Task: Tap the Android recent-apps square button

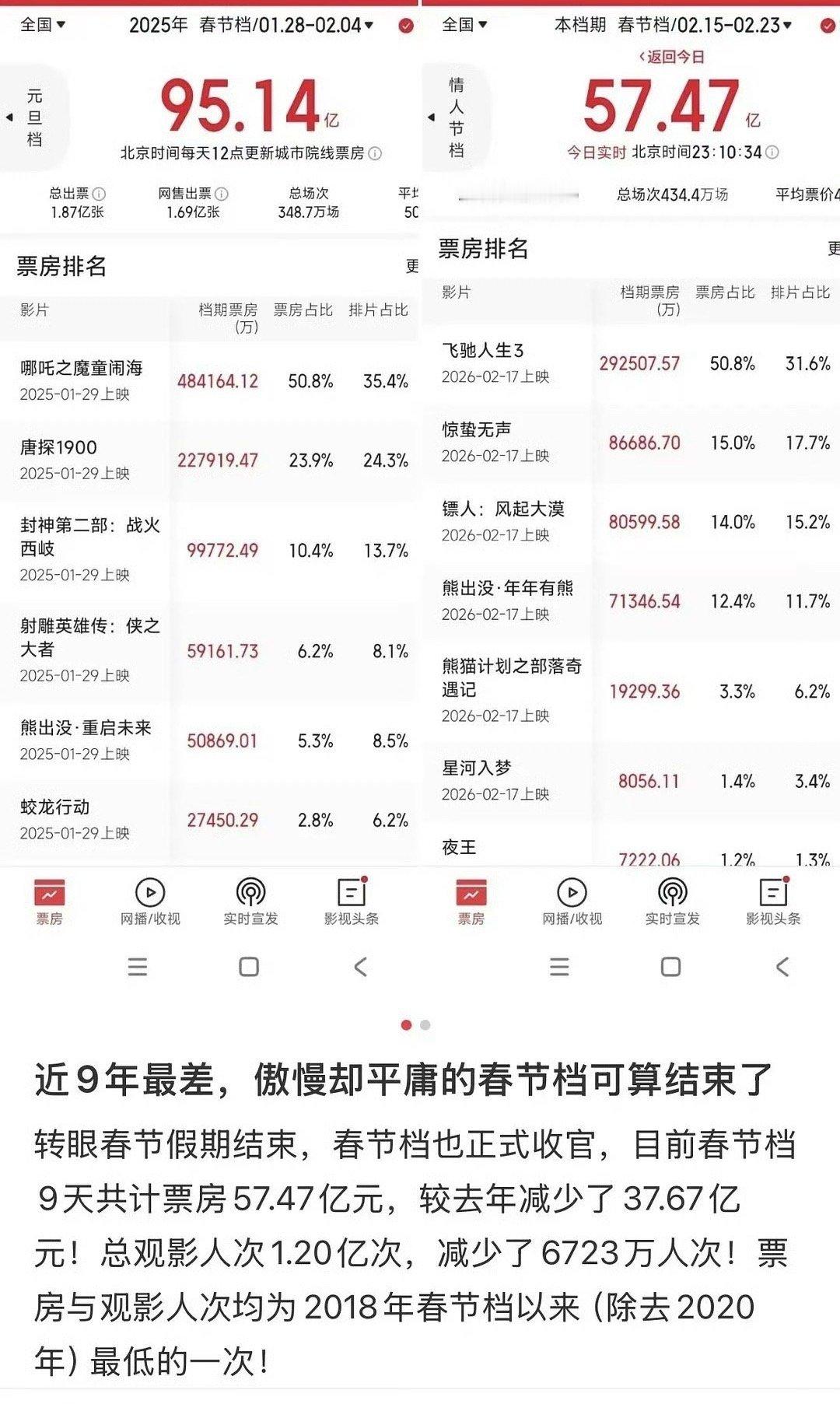Action: pyautogui.click(x=247, y=967)
